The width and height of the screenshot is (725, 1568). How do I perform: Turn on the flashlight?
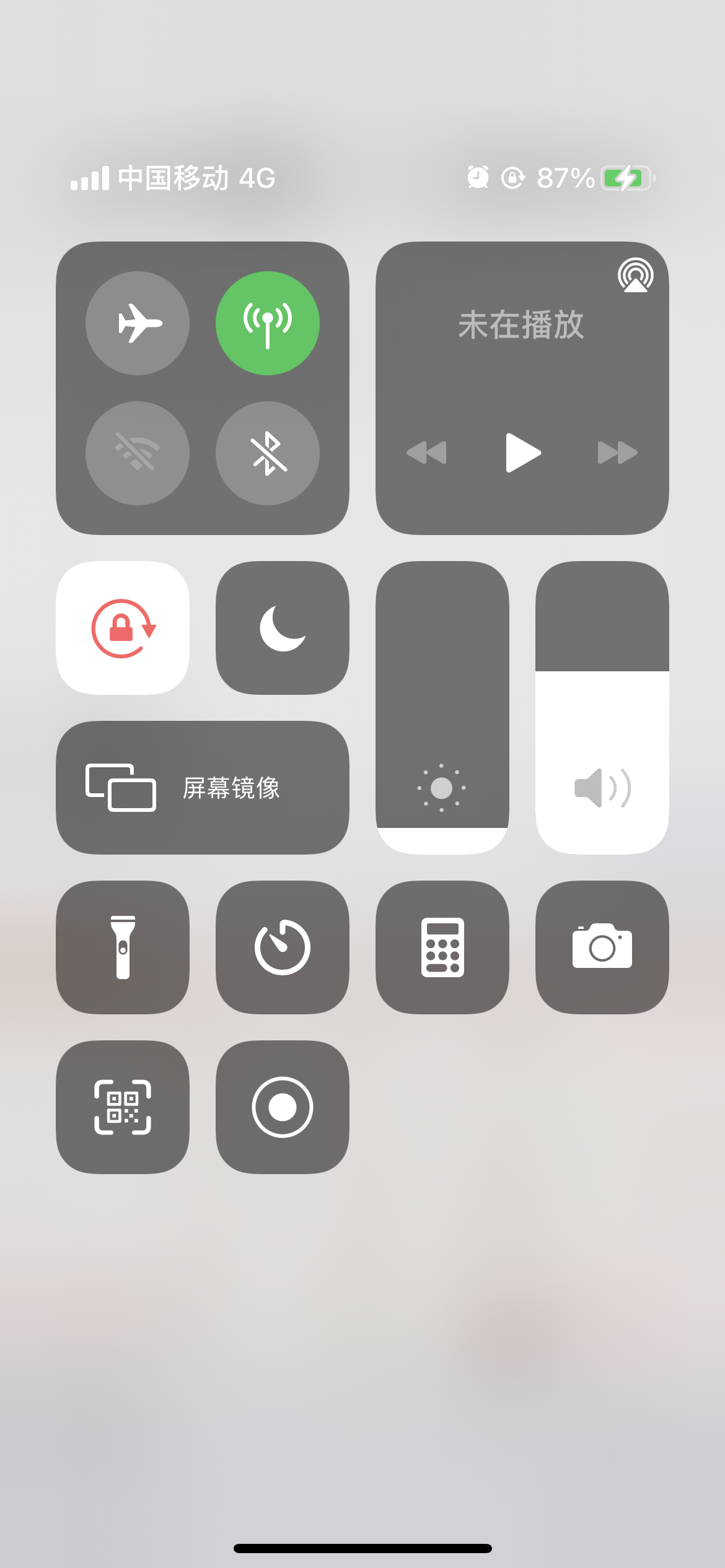pos(123,947)
